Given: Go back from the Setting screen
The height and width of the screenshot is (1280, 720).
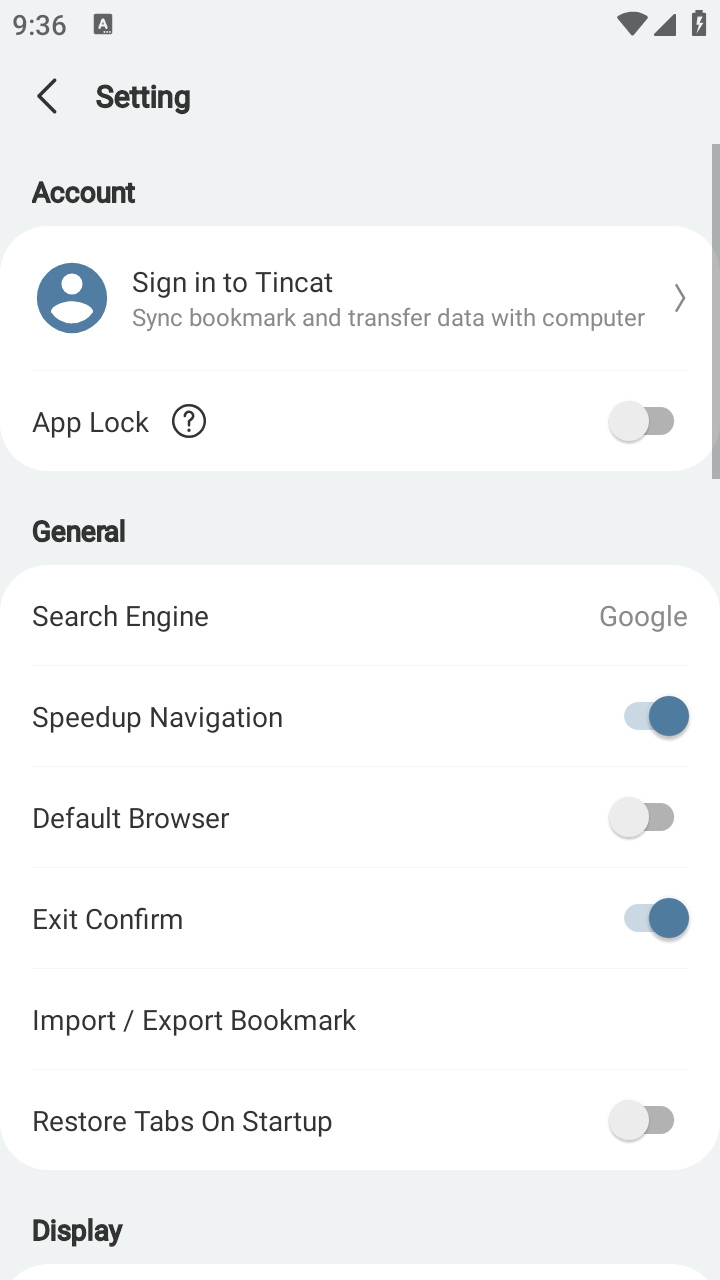Looking at the screenshot, I should pos(47,97).
